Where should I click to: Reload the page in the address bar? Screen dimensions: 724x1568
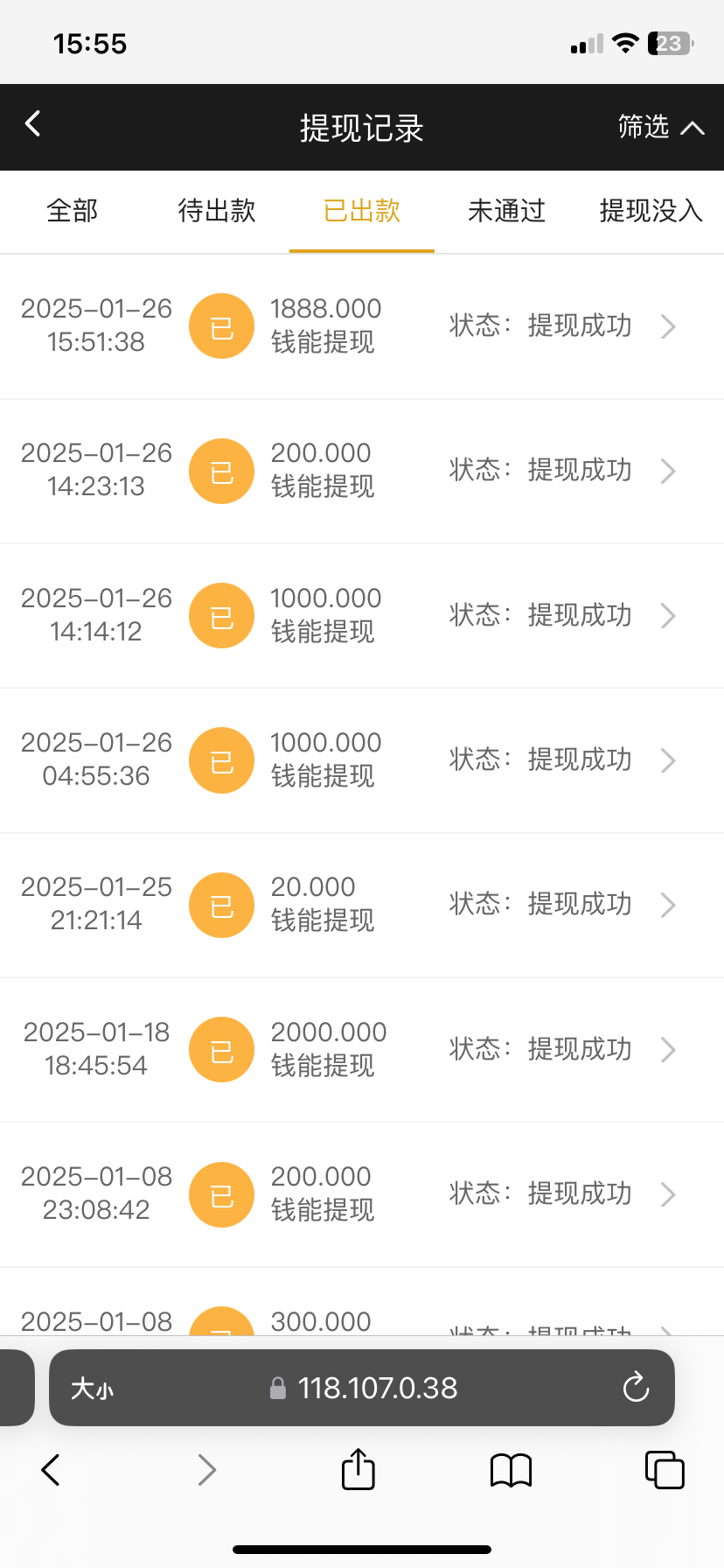pos(636,1388)
